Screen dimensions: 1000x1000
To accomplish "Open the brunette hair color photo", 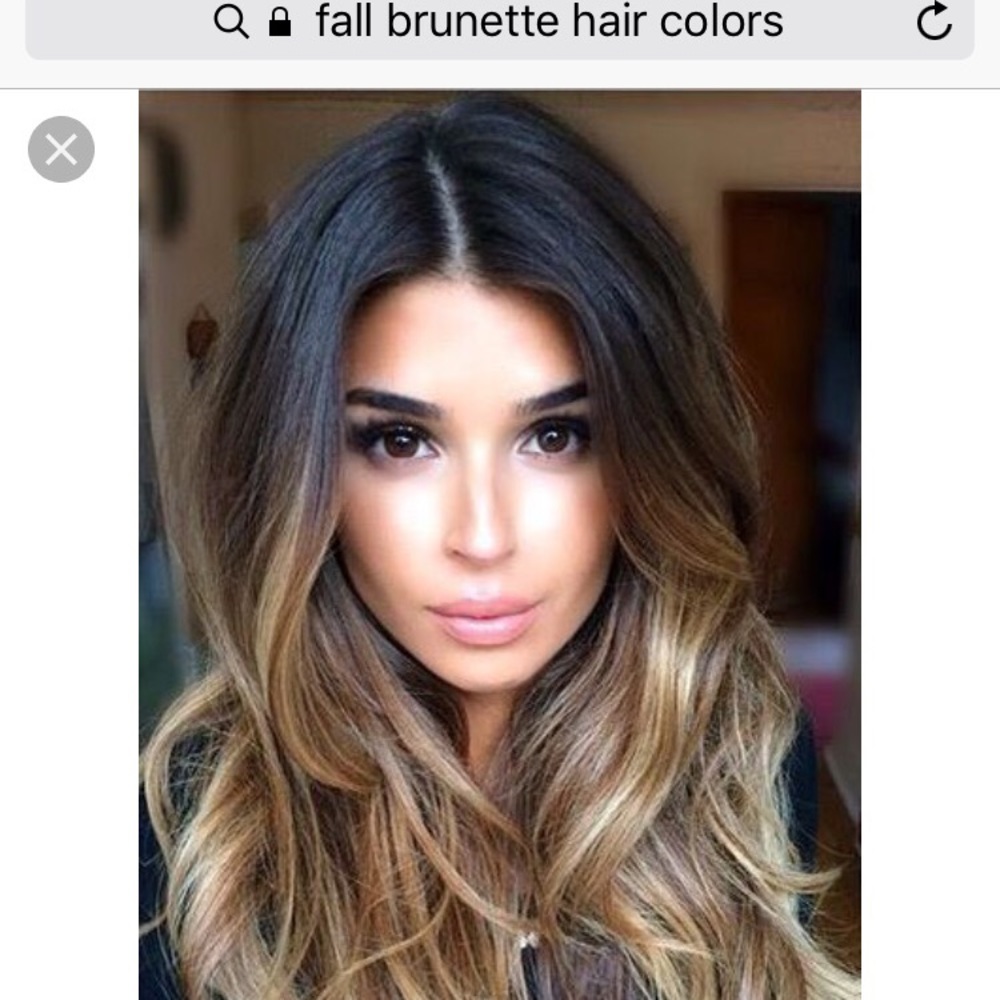I will pyautogui.click(x=500, y=545).
